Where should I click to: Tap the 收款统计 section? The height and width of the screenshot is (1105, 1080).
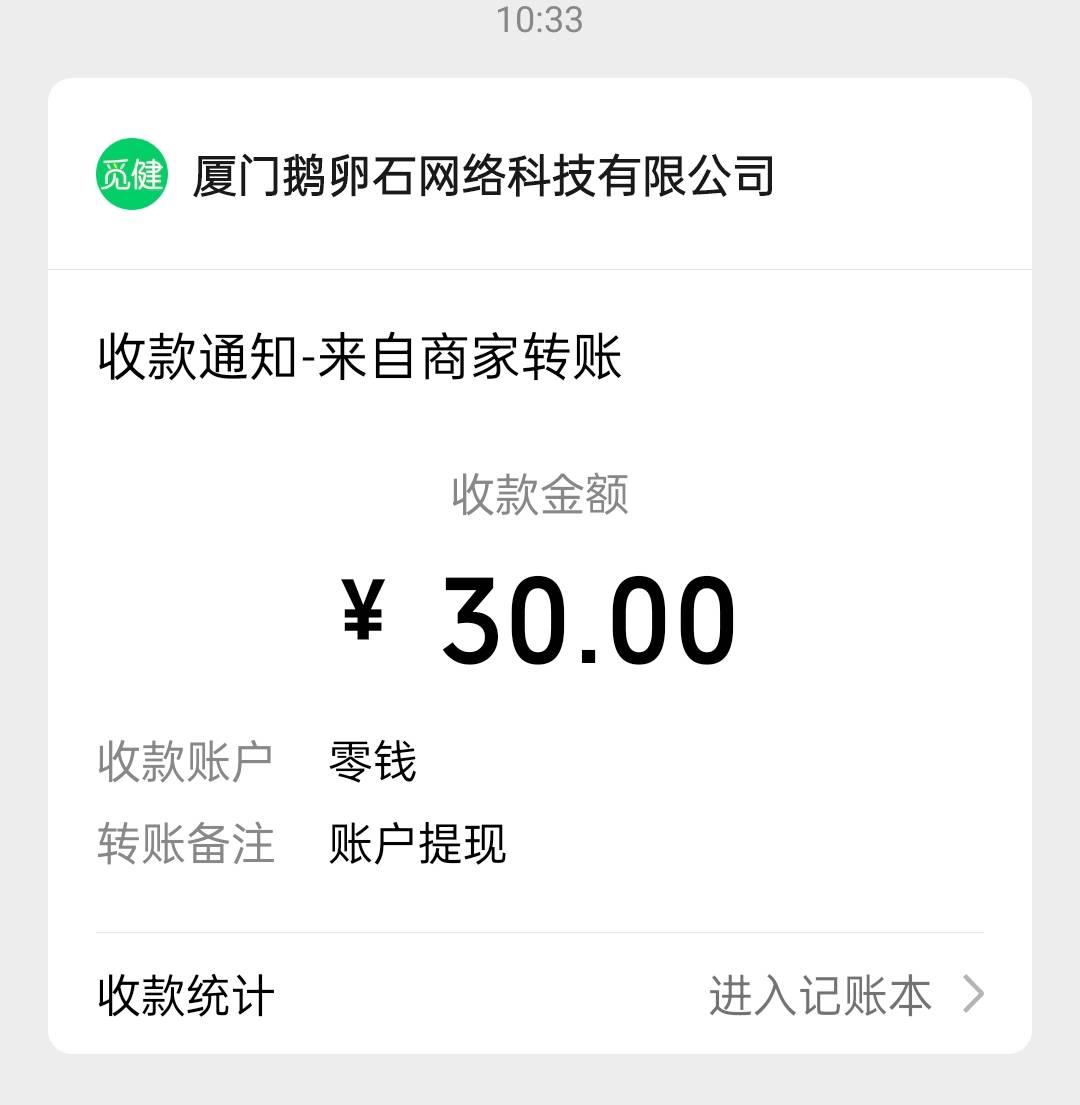(180, 993)
